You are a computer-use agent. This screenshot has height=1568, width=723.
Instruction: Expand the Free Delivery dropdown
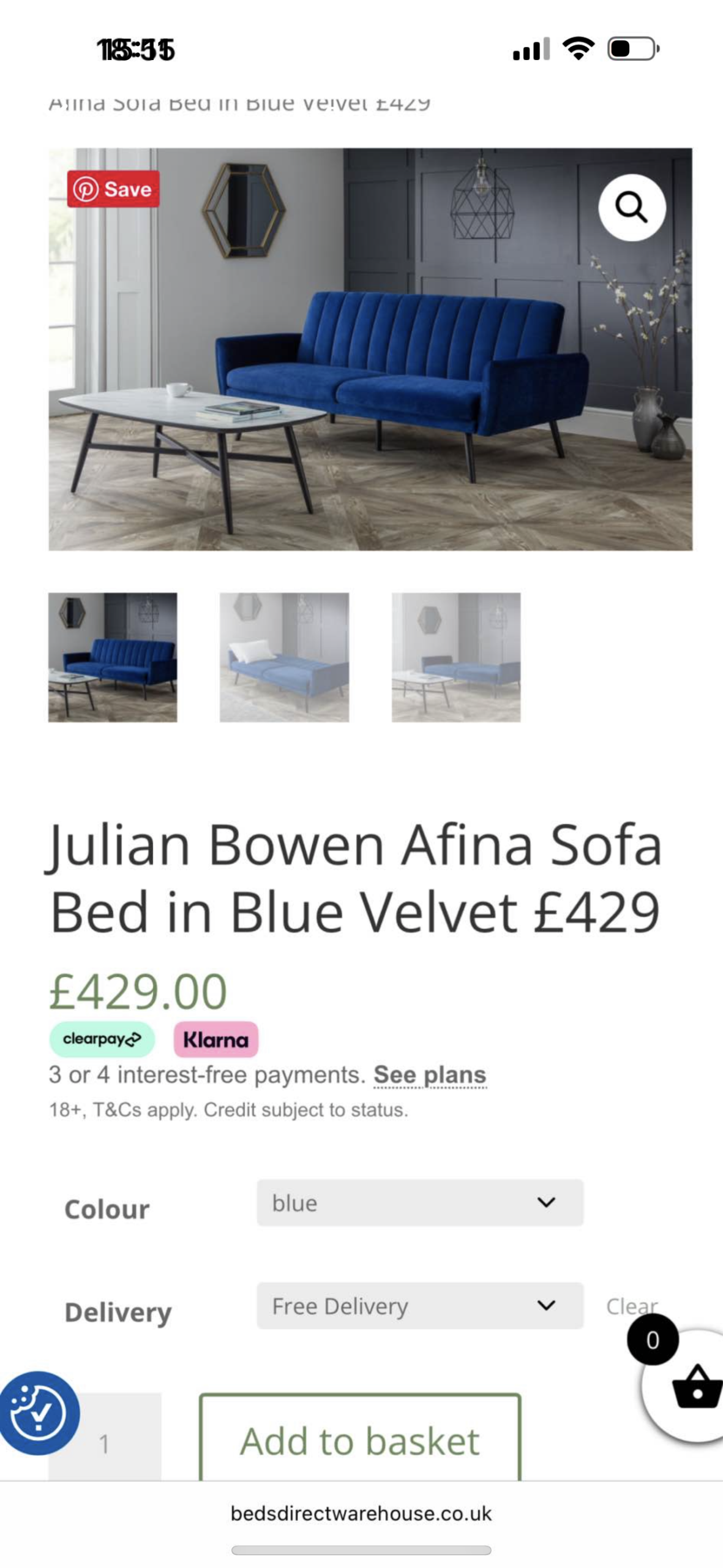[x=419, y=1305]
